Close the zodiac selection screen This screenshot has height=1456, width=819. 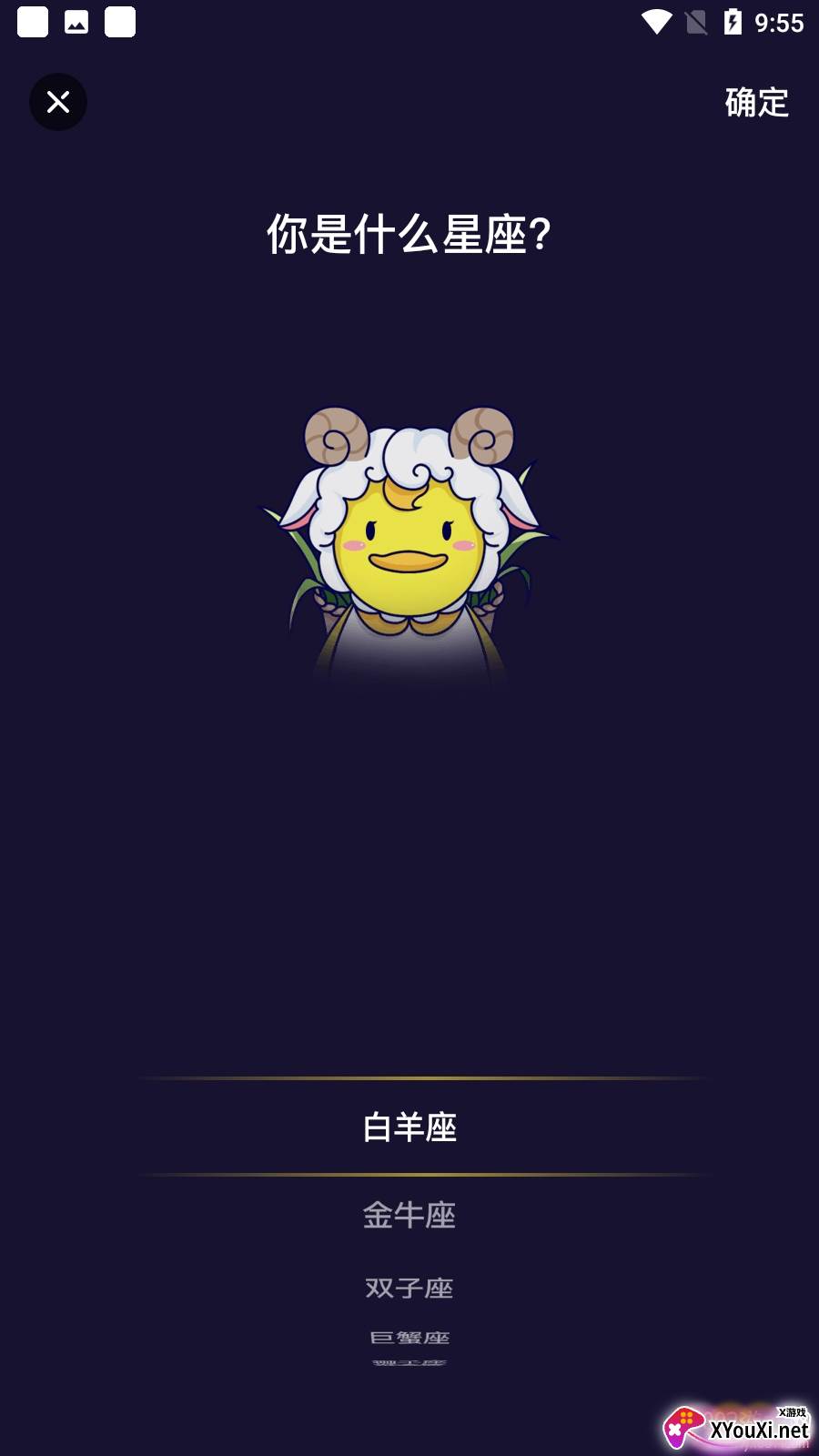pos(58,102)
